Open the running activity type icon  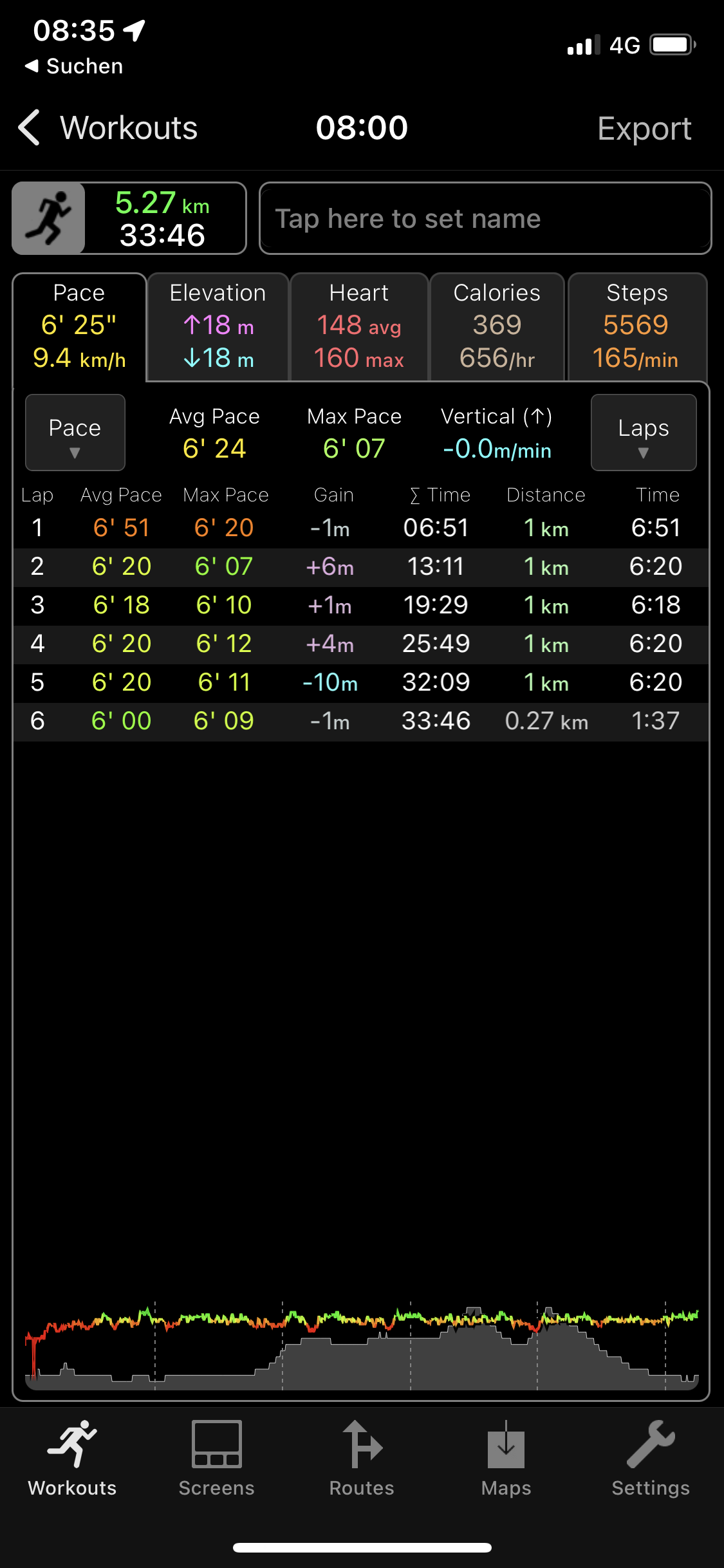pyautogui.click(x=49, y=219)
